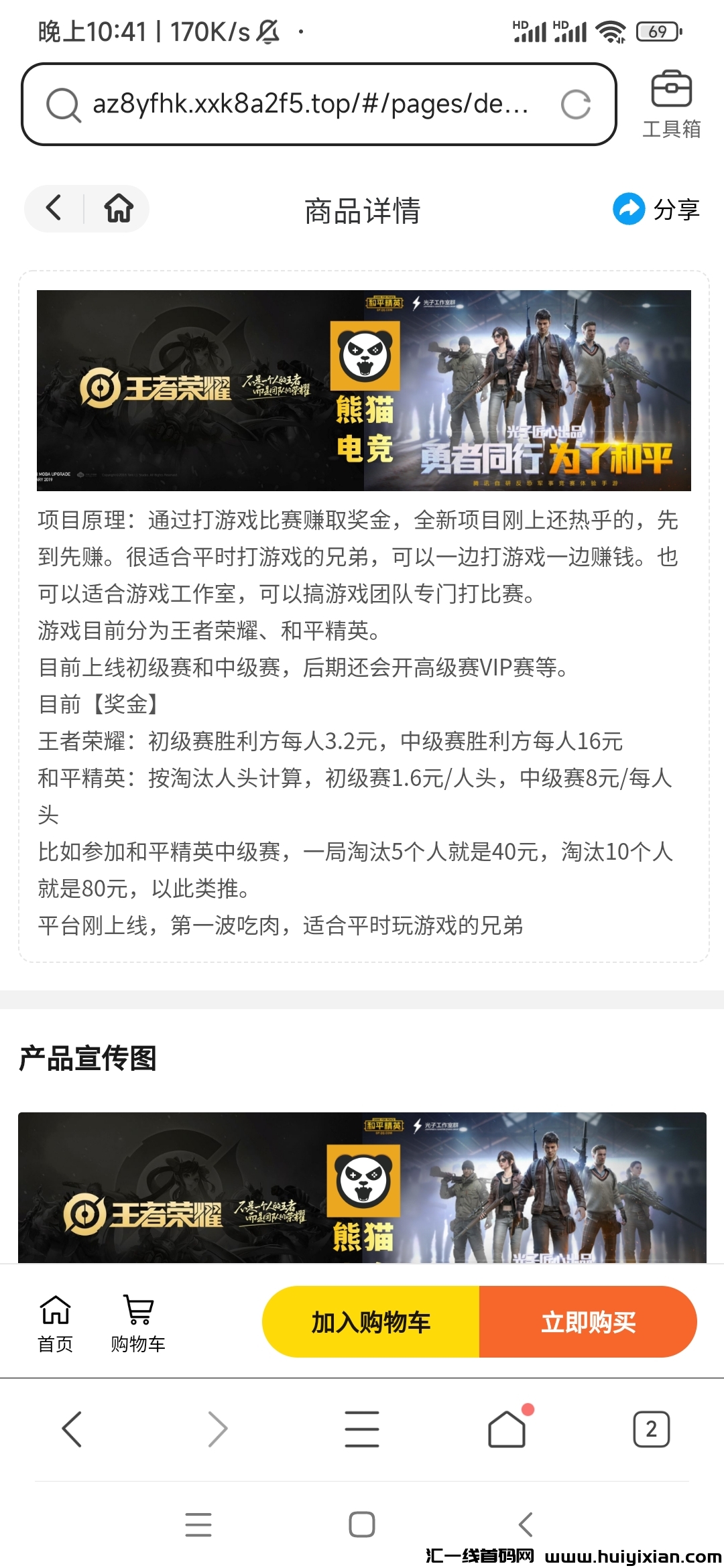Open the 首页 tab in the bottom bar

coord(55,1323)
